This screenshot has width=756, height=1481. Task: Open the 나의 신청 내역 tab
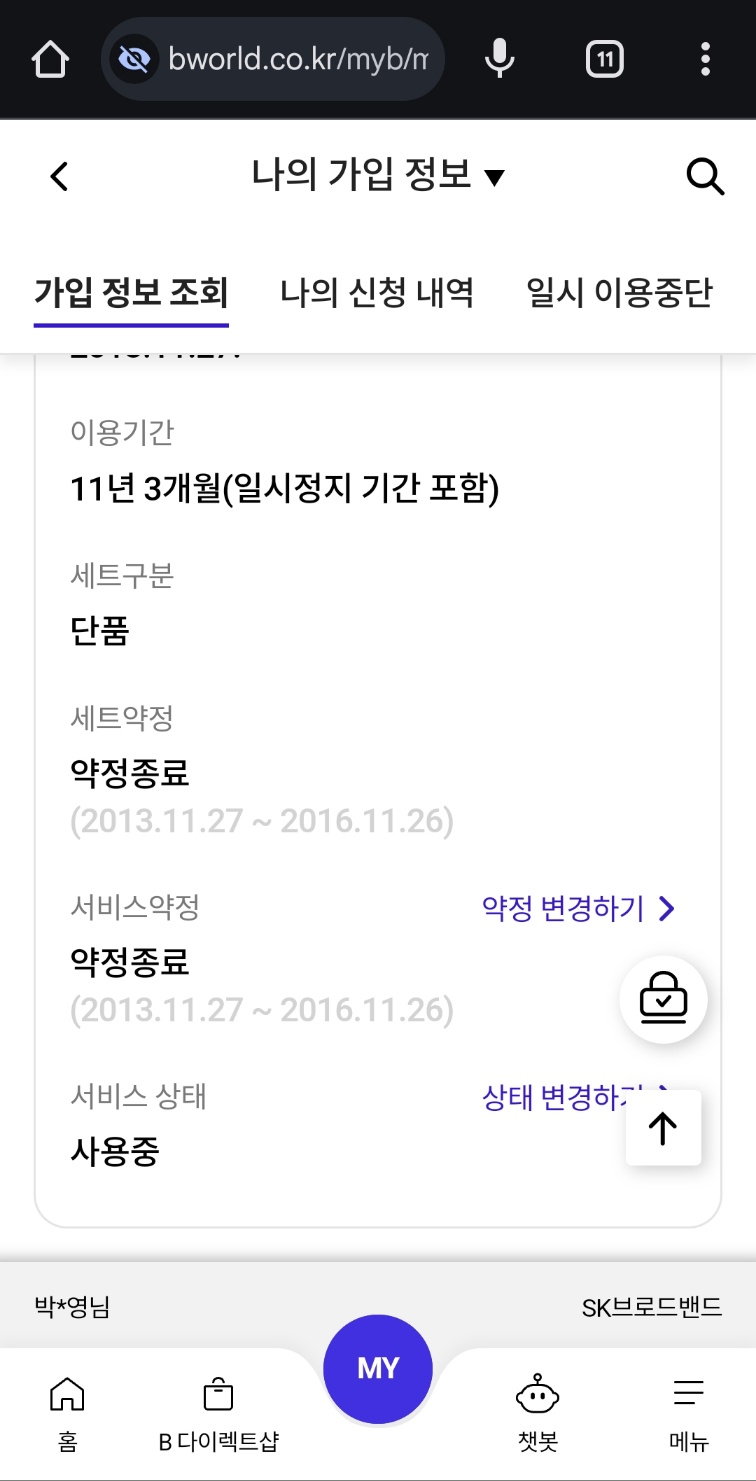click(x=377, y=293)
